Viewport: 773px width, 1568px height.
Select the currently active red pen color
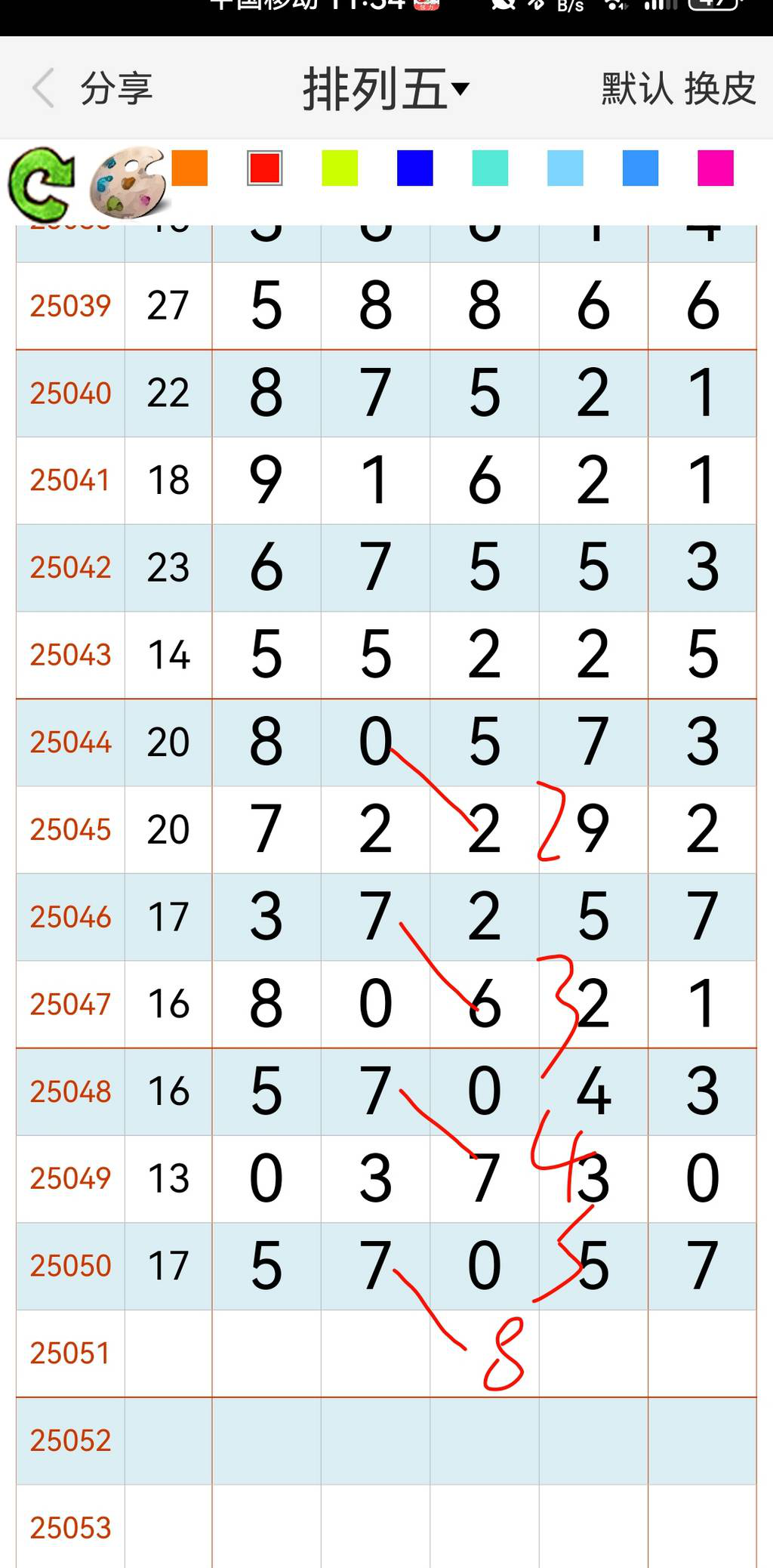263,171
